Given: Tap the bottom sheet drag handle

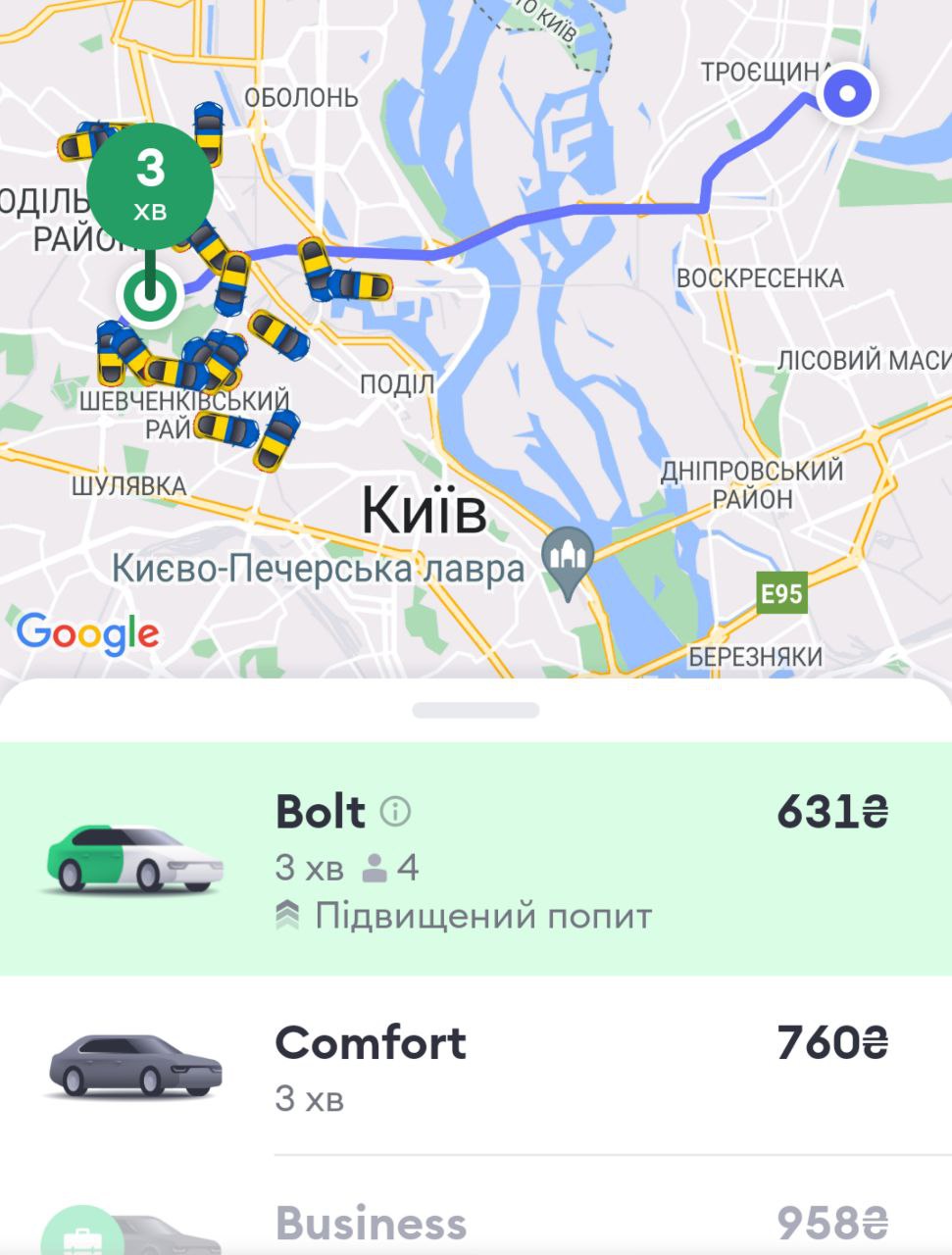Looking at the screenshot, I should point(476,710).
